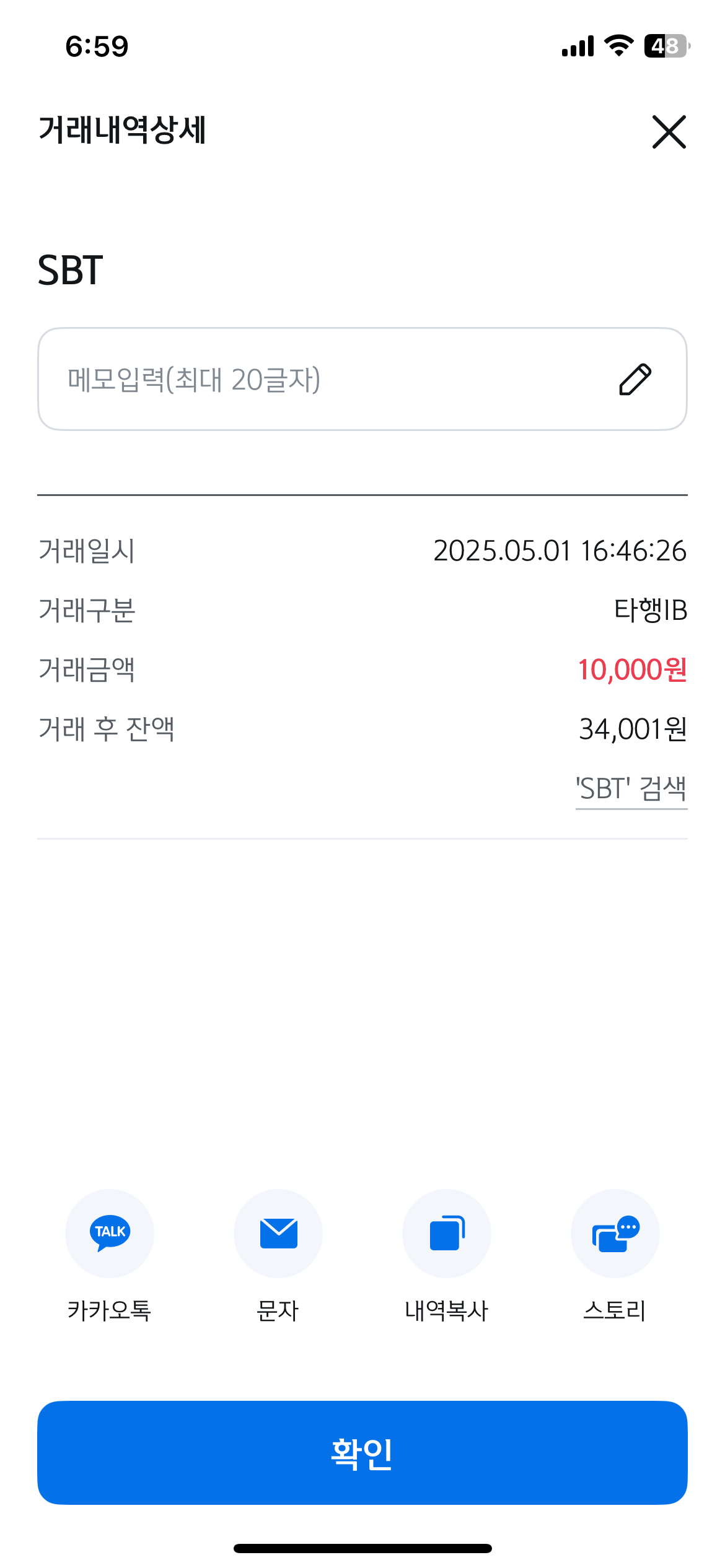Tap the memo input field
Screen dimensions: 725x1568
click(x=362, y=379)
